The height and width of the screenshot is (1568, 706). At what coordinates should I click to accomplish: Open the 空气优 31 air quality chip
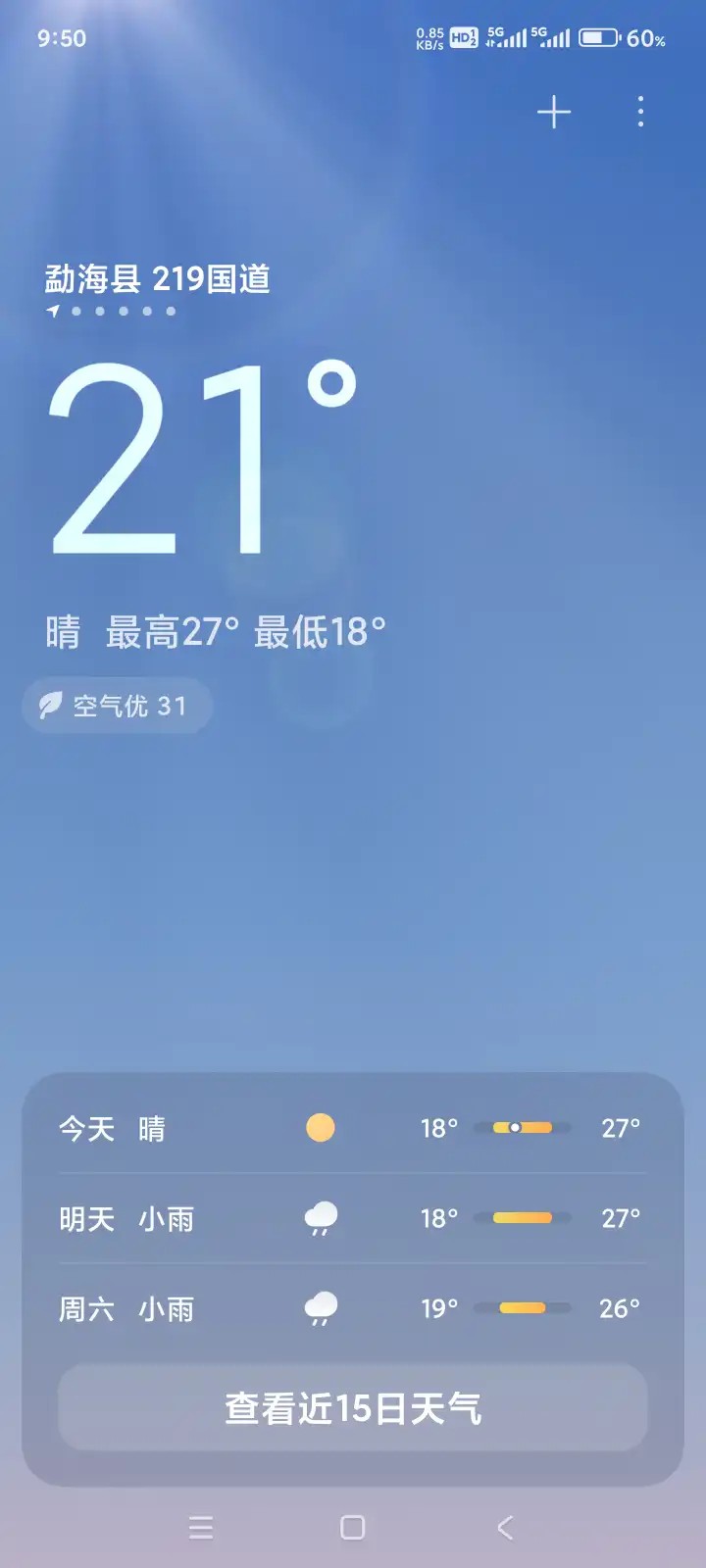[118, 706]
